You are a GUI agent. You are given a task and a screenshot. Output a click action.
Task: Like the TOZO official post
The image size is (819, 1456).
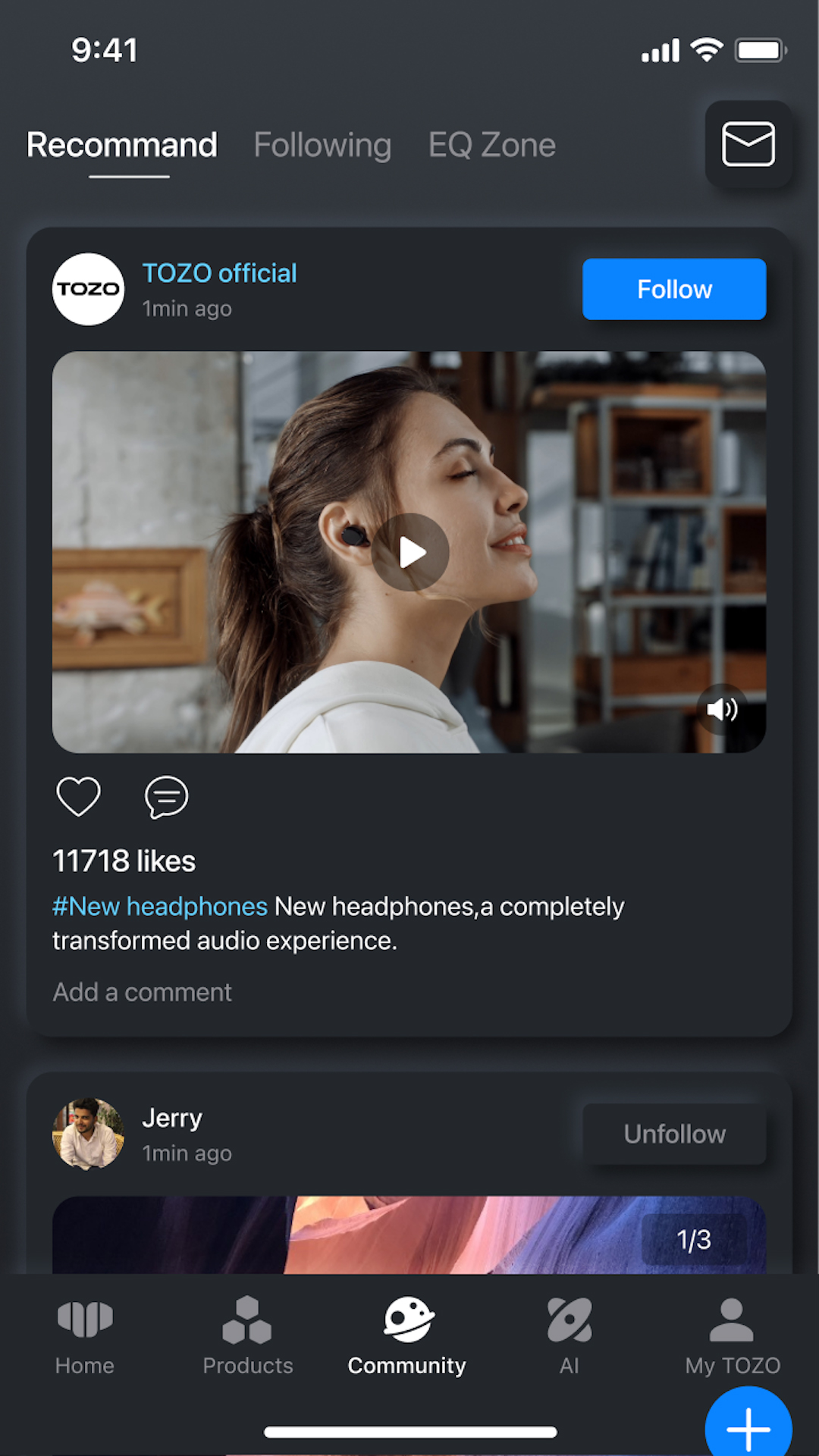[79, 797]
